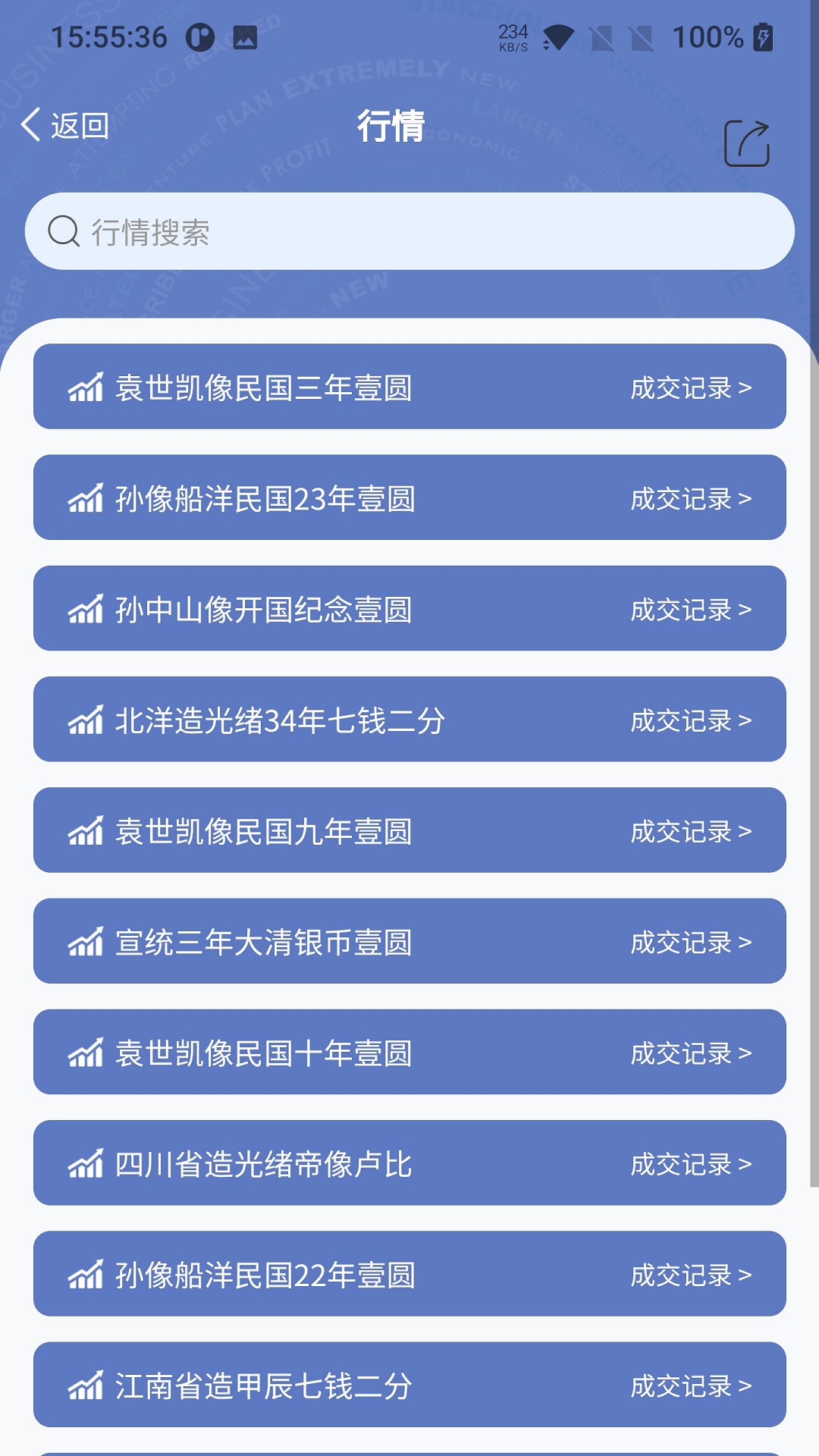Click the trend icon next to 孙中山像开国纪念壹圆
819x1456 pixels.
[86, 609]
